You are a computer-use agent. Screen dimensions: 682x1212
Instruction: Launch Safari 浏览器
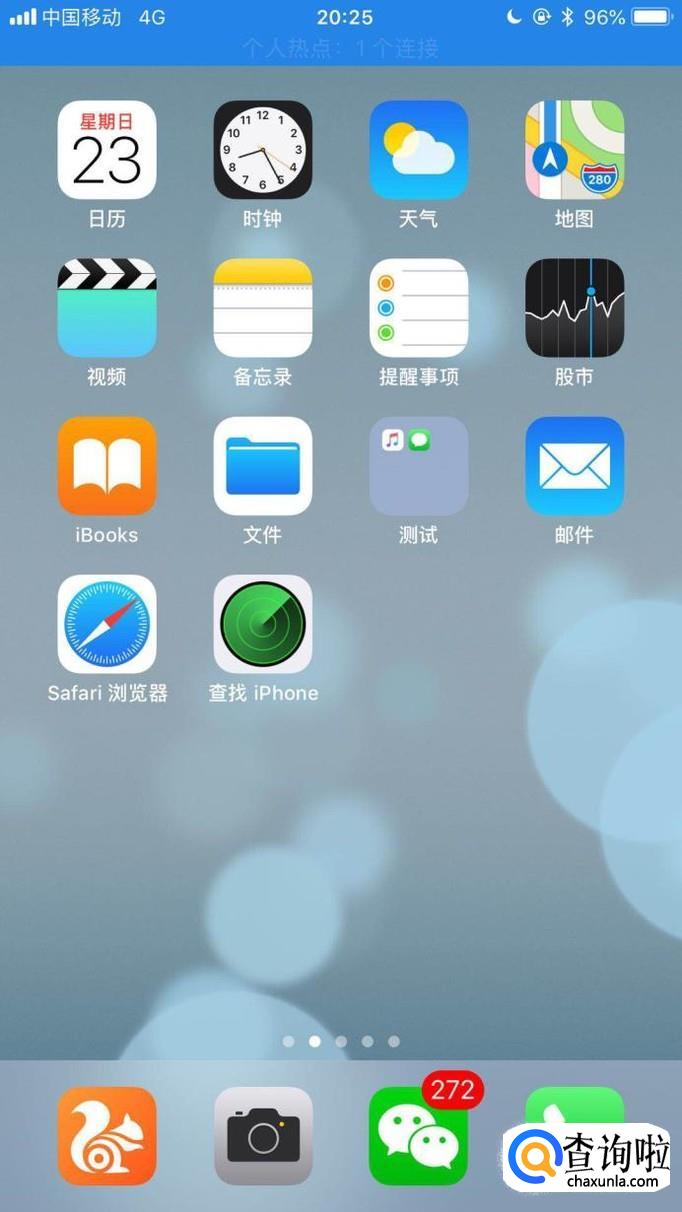[107, 624]
